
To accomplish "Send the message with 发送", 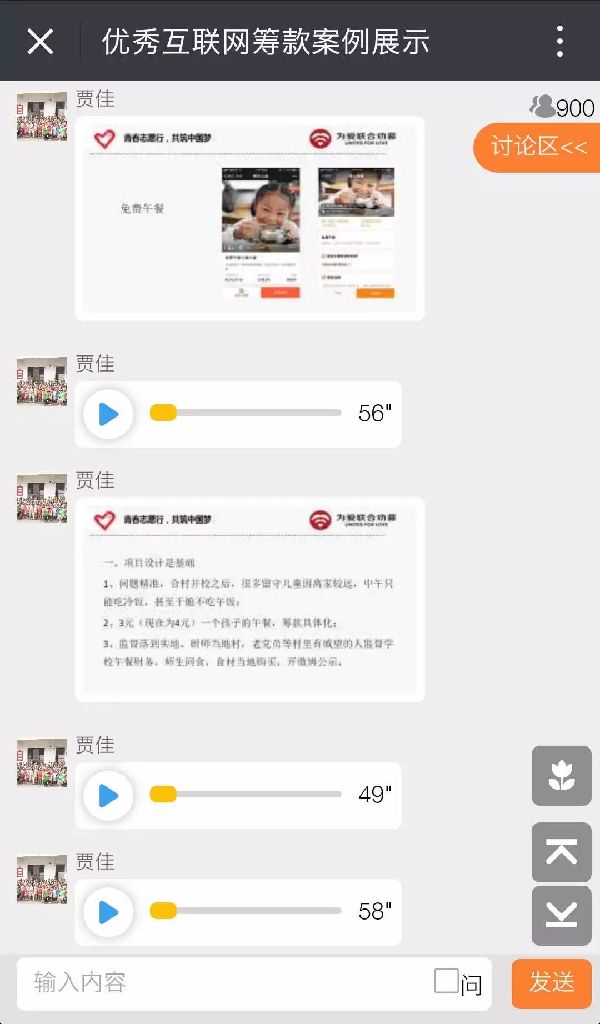I will tap(551, 983).
